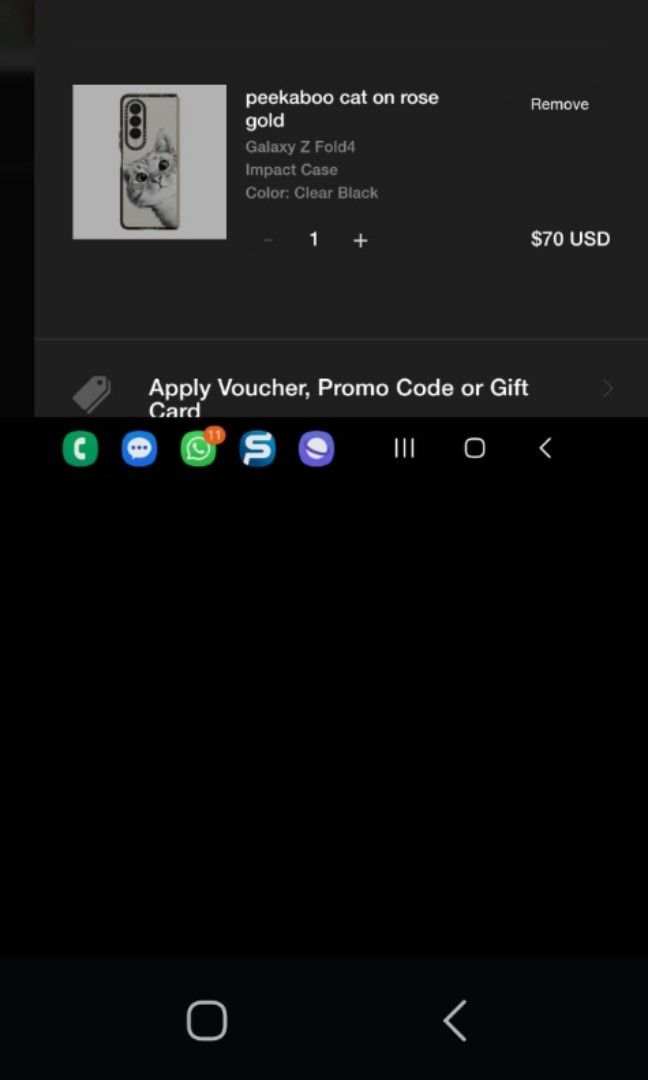Image resolution: width=648 pixels, height=1080 pixels.
Task: Decrease quantity with the minus button
Action: [268, 240]
